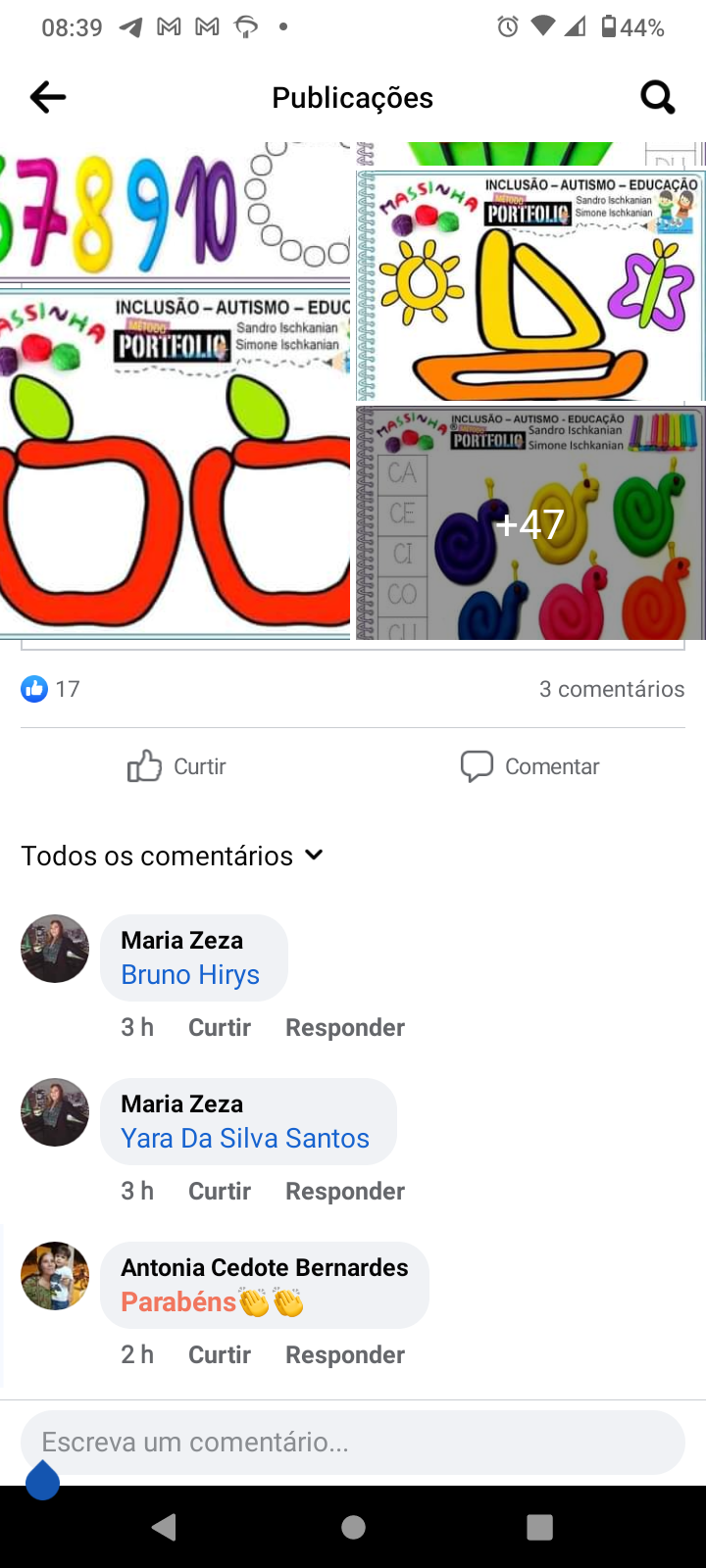Reply to the Yara Da Silva Santos comment
The height and width of the screenshot is (1568, 706).
tap(344, 1191)
